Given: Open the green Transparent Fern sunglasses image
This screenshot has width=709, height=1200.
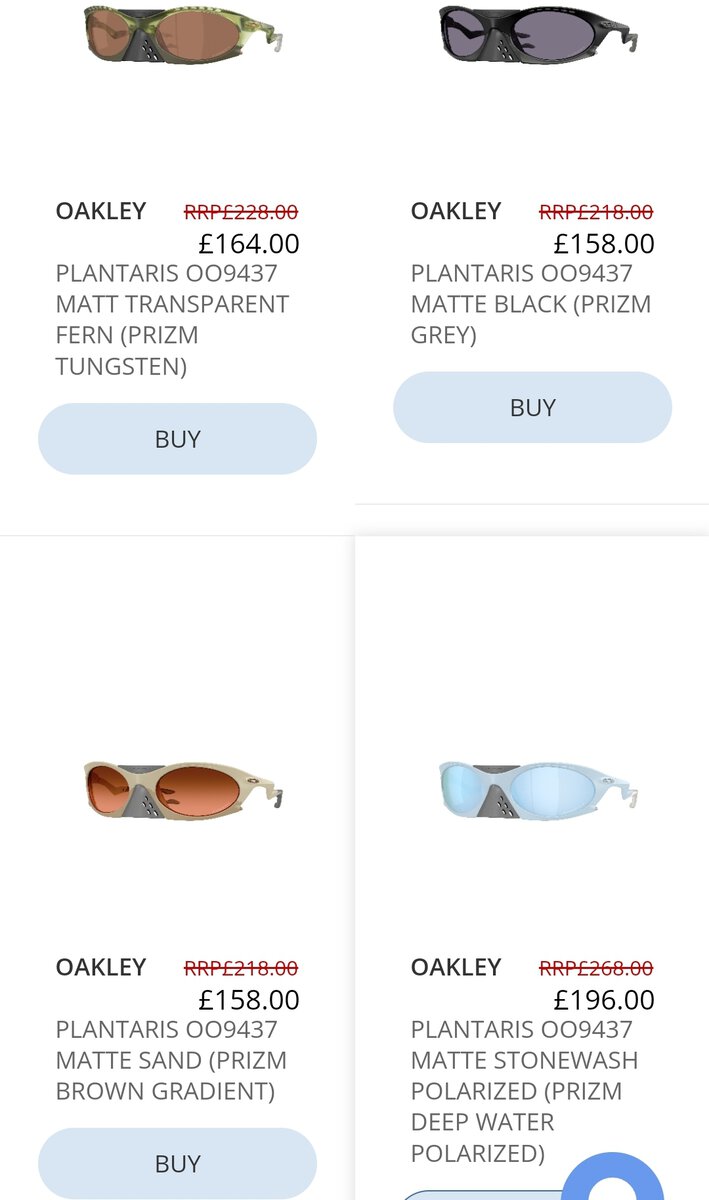Looking at the screenshot, I should coord(183,35).
